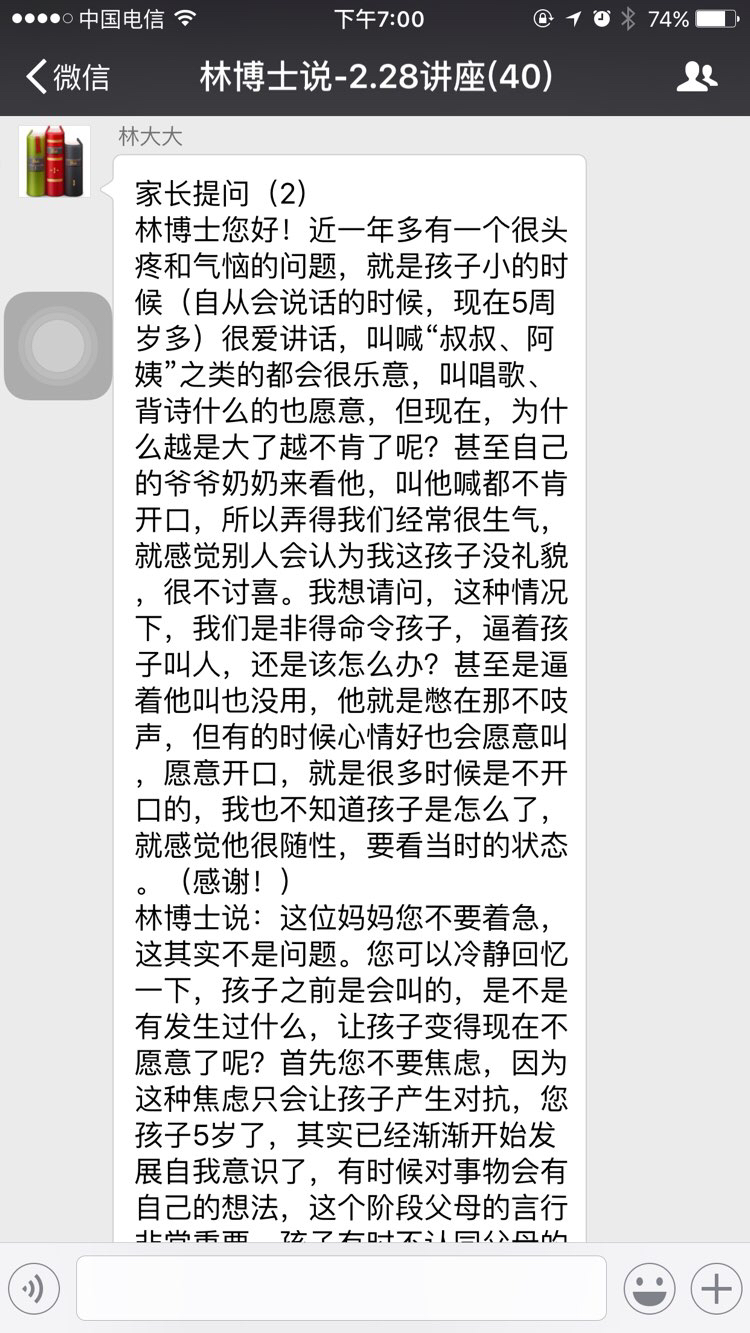Go back to the 微信 chat list
This screenshot has width=750, height=1333.
pyautogui.click(x=67, y=77)
